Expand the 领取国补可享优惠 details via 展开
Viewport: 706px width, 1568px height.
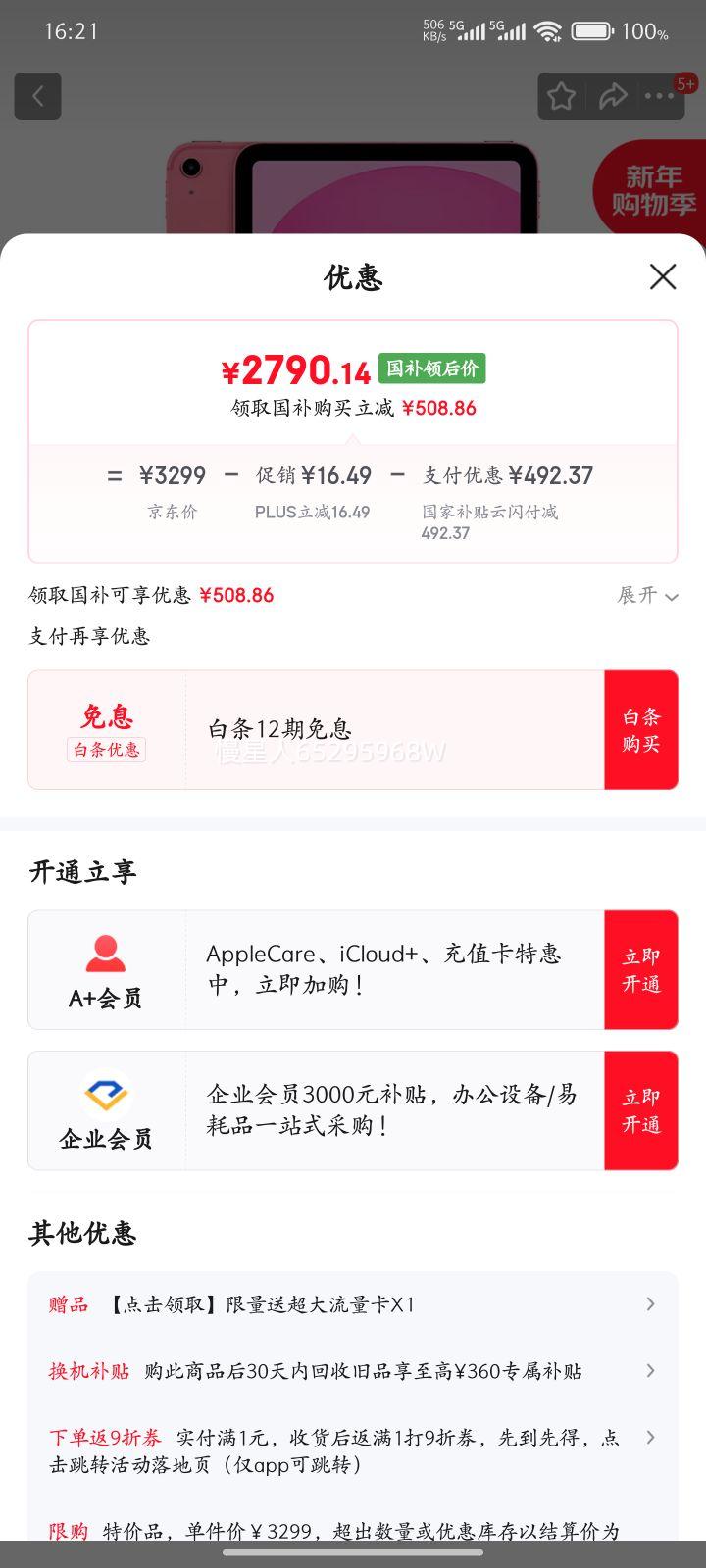point(645,596)
